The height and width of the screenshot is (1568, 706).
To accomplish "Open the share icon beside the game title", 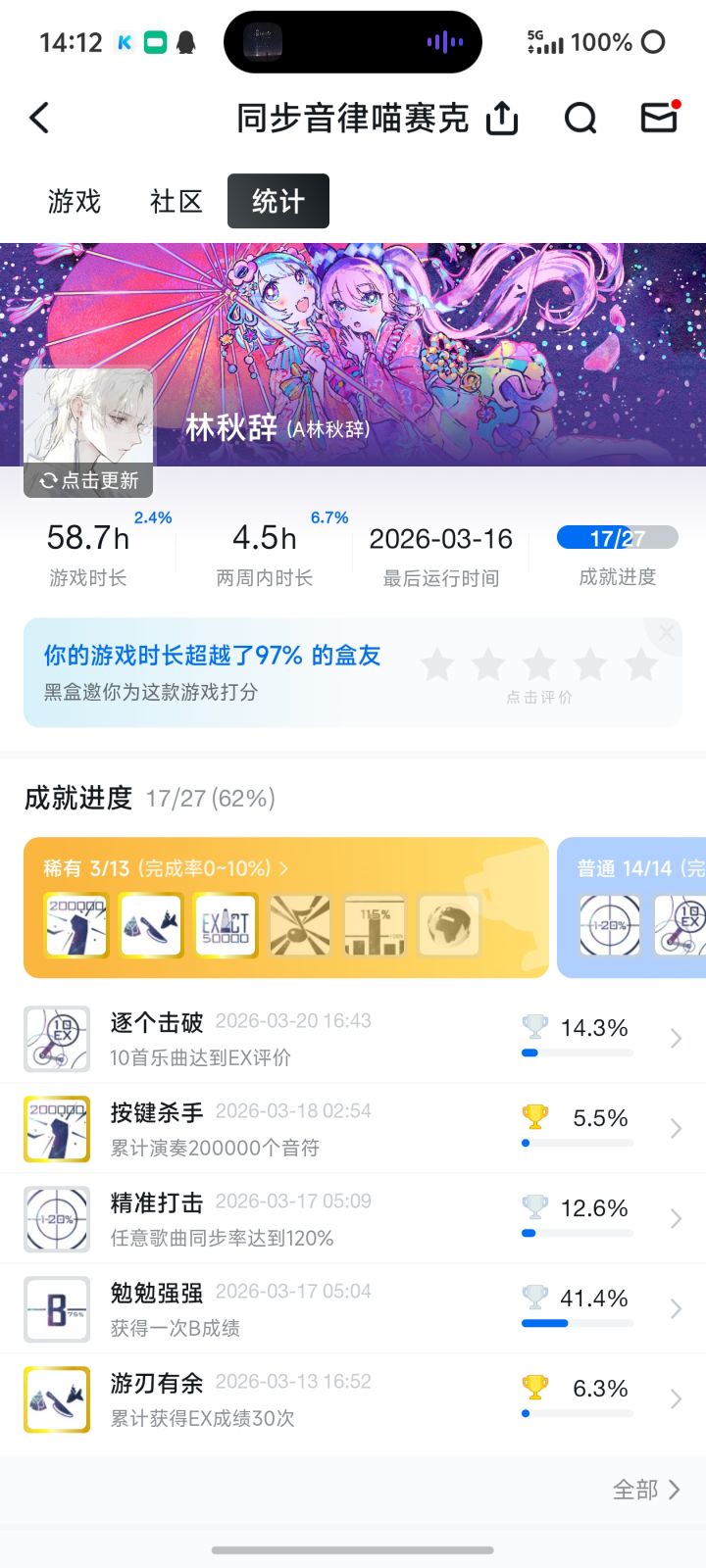I will pos(501,117).
